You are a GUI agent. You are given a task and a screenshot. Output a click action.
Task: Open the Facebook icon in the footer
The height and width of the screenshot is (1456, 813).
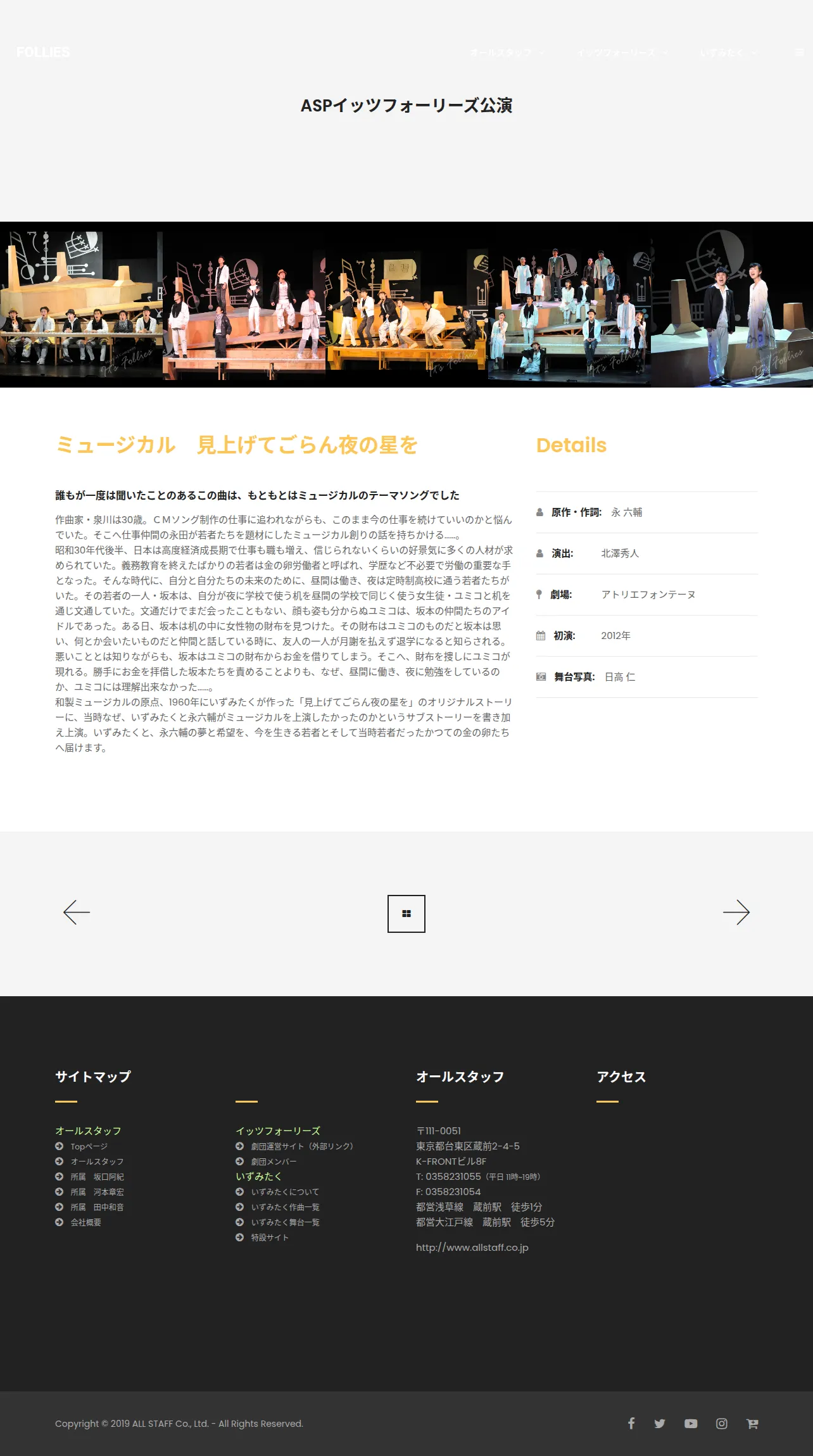tap(631, 1423)
